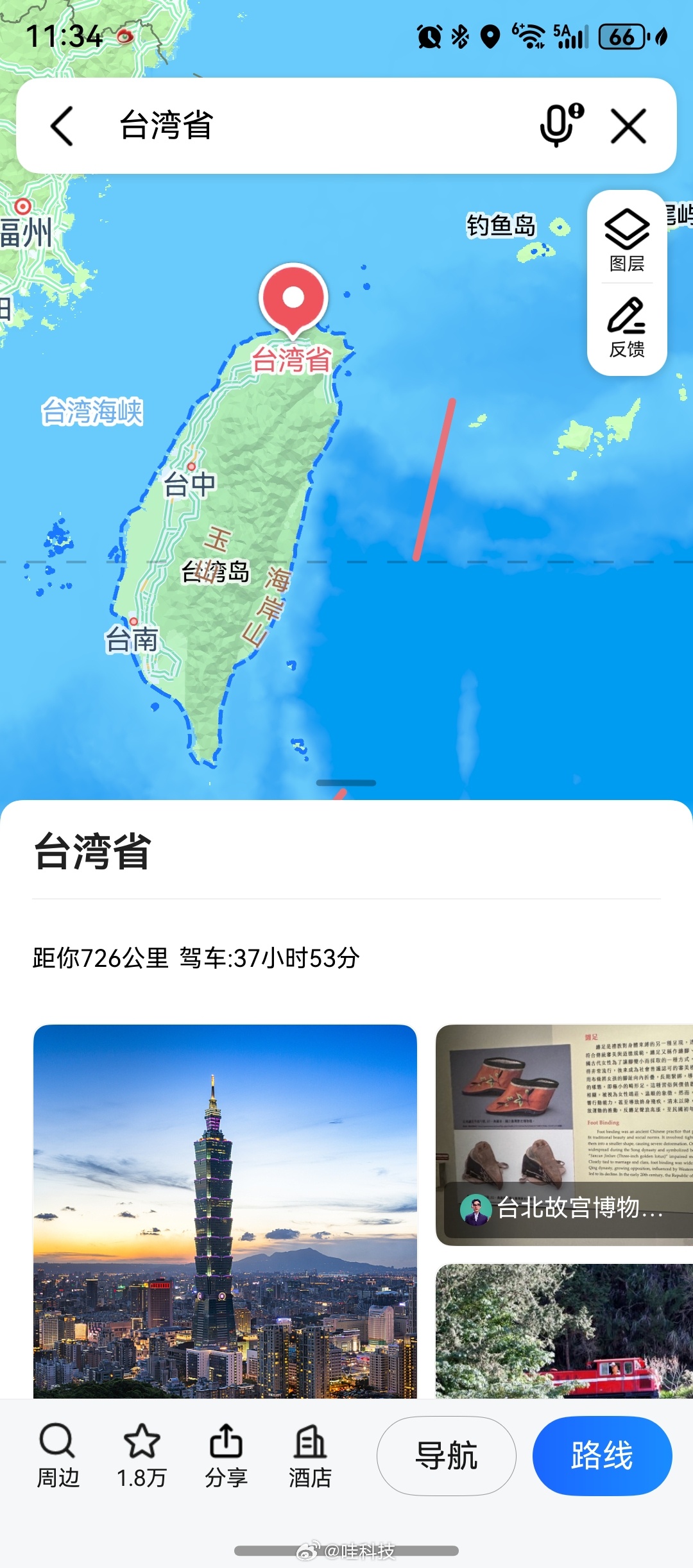This screenshot has width=693, height=1568.
Task: Go back using the left arrow icon
Action: point(61,126)
